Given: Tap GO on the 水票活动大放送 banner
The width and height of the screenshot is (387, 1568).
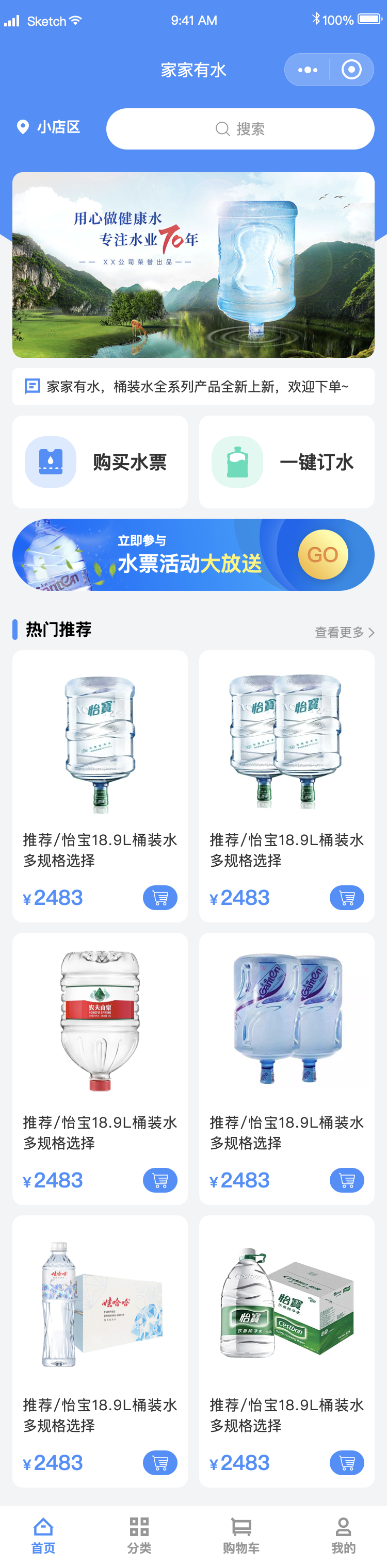Looking at the screenshot, I should 322,554.
